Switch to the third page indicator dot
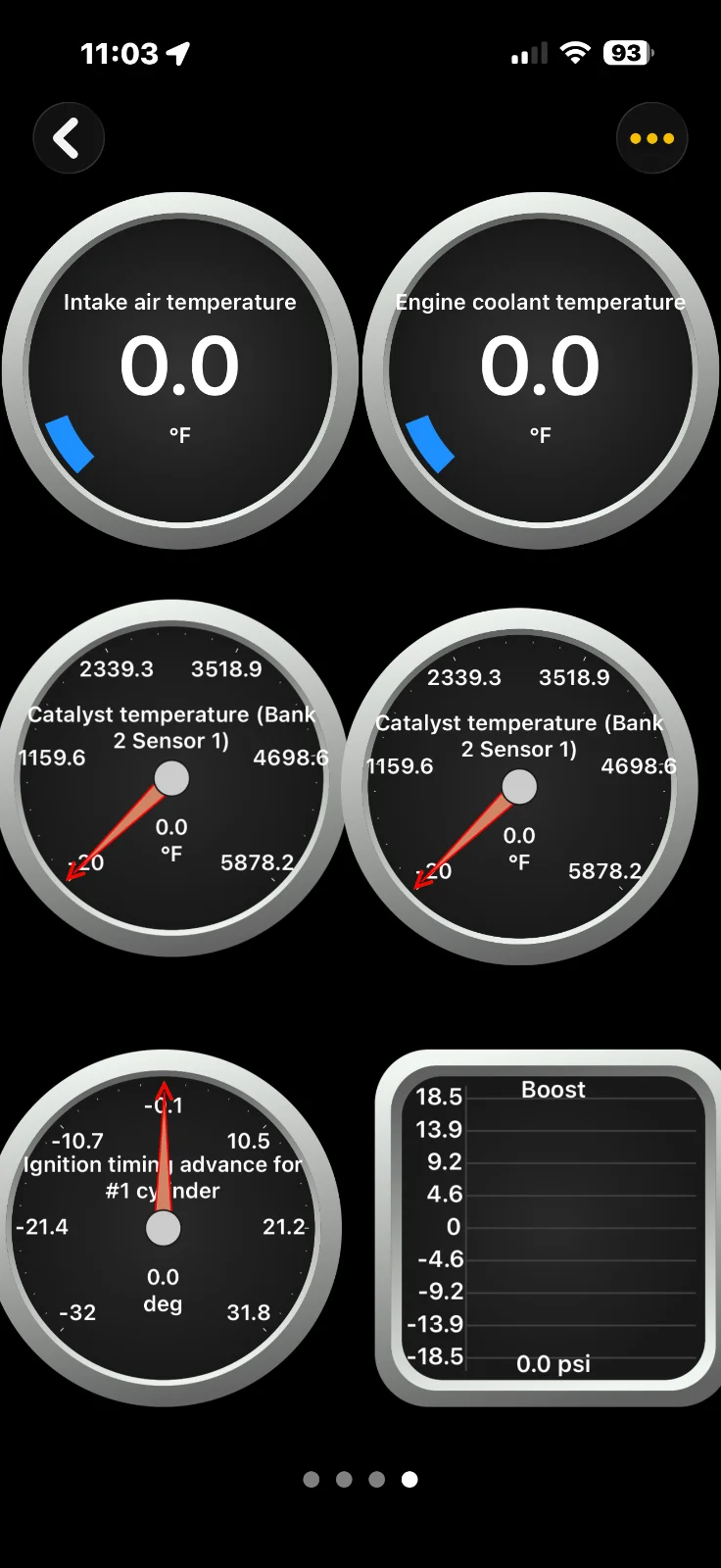This screenshot has height=1568, width=721. 377,1479
